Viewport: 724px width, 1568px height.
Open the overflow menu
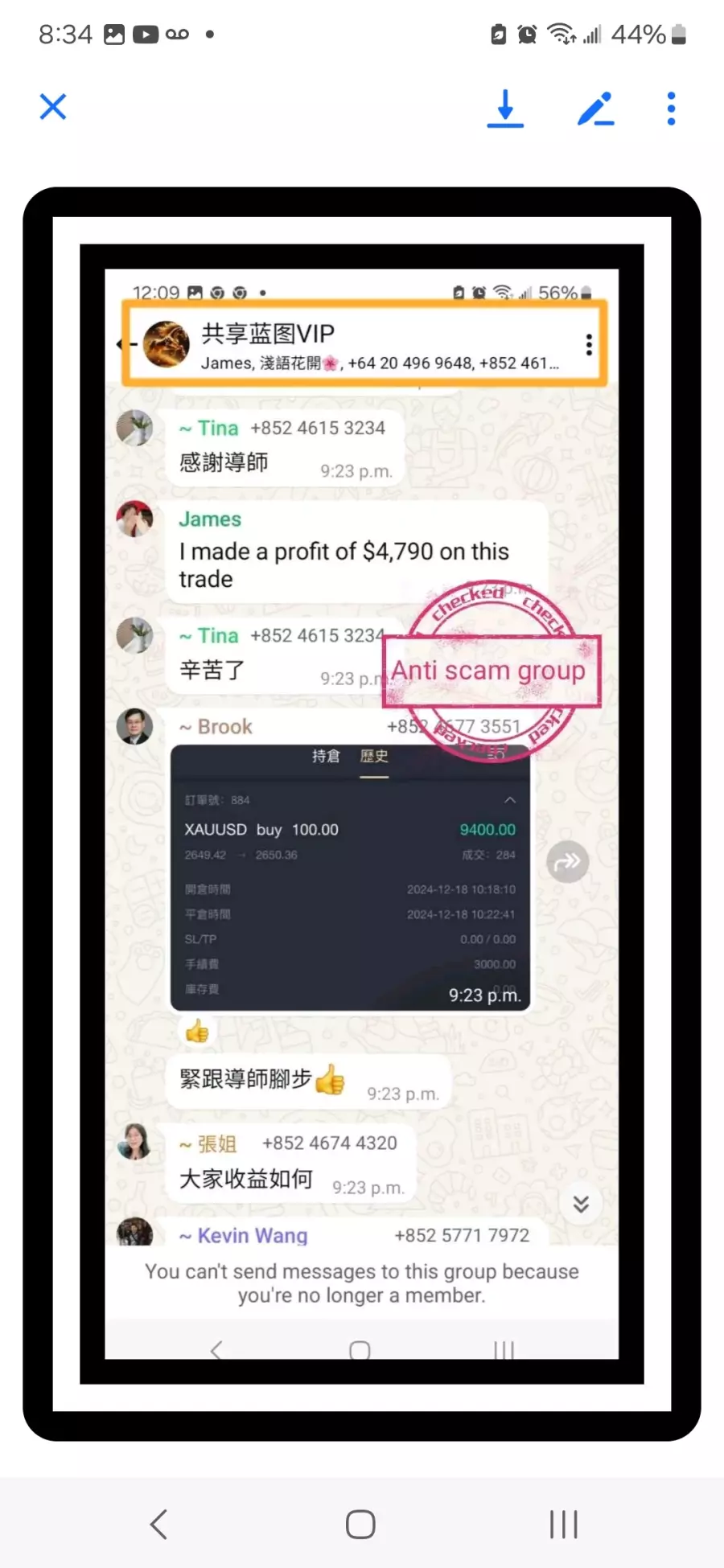click(x=671, y=109)
